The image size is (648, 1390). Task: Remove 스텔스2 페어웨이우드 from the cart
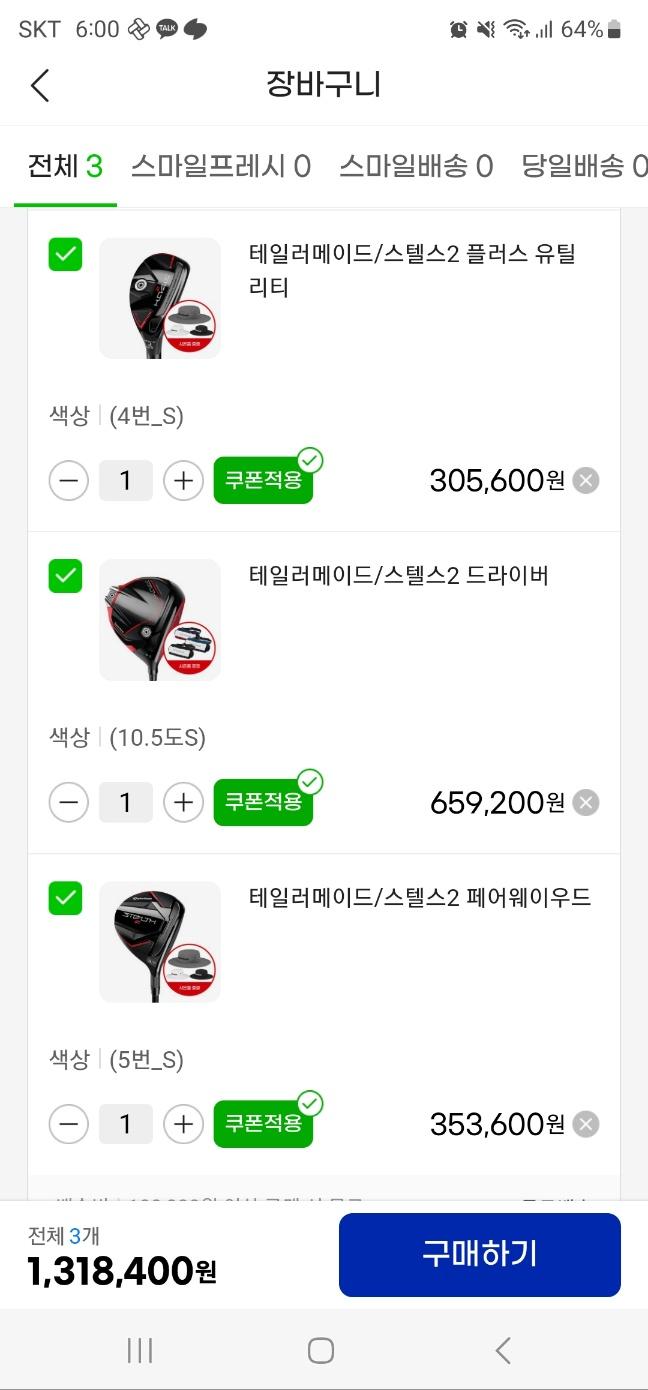click(x=586, y=1125)
